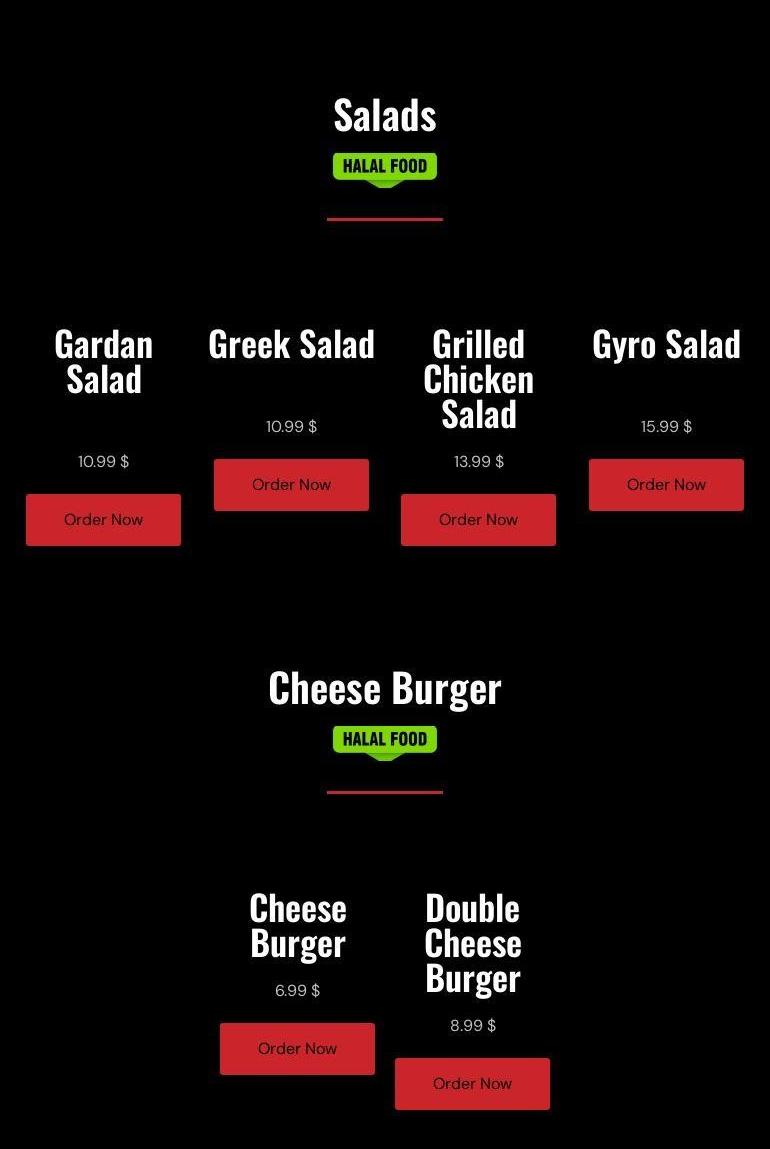
Task: Hit Order Now for Double Cheese Burger
Action: click(x=472, y=1084)
